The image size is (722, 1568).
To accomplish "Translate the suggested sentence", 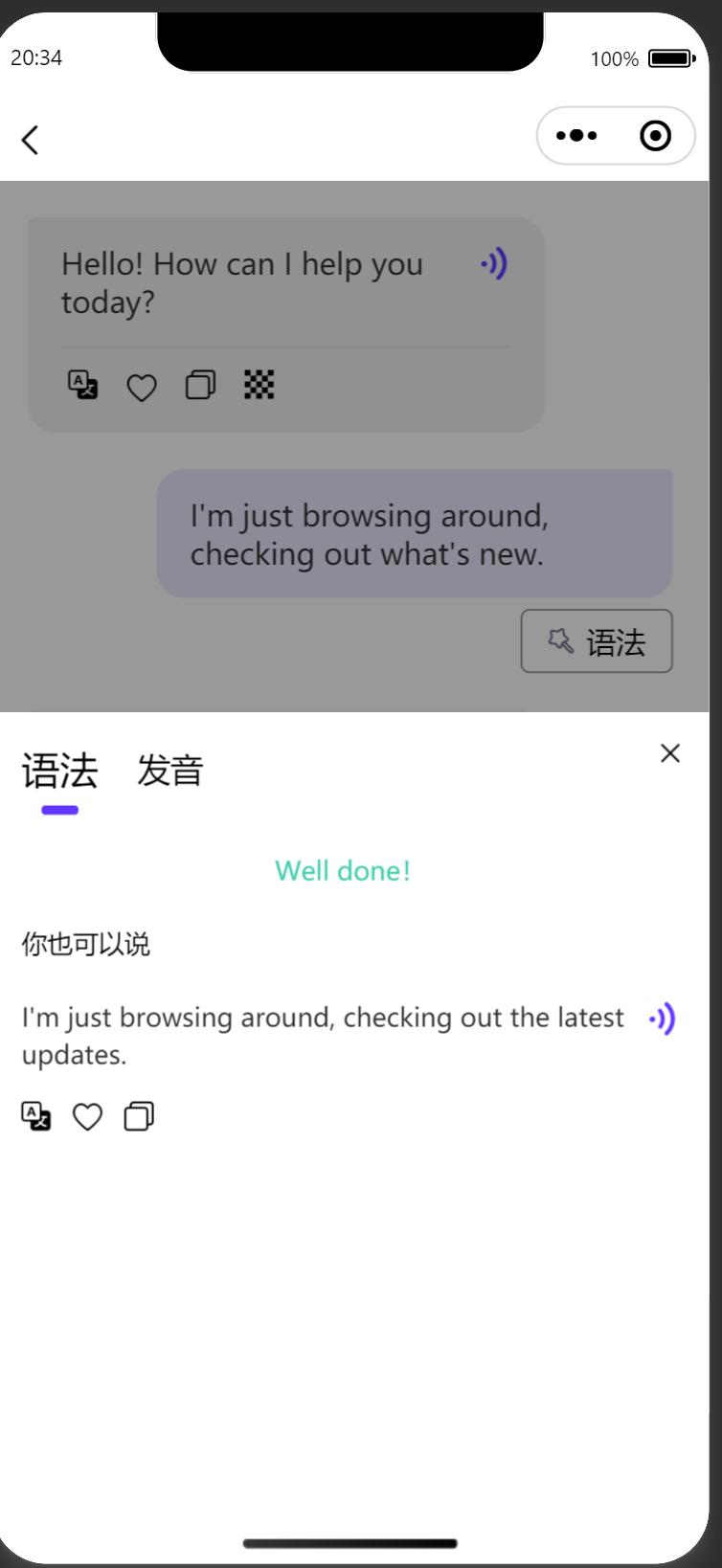I will (36, 1116).
